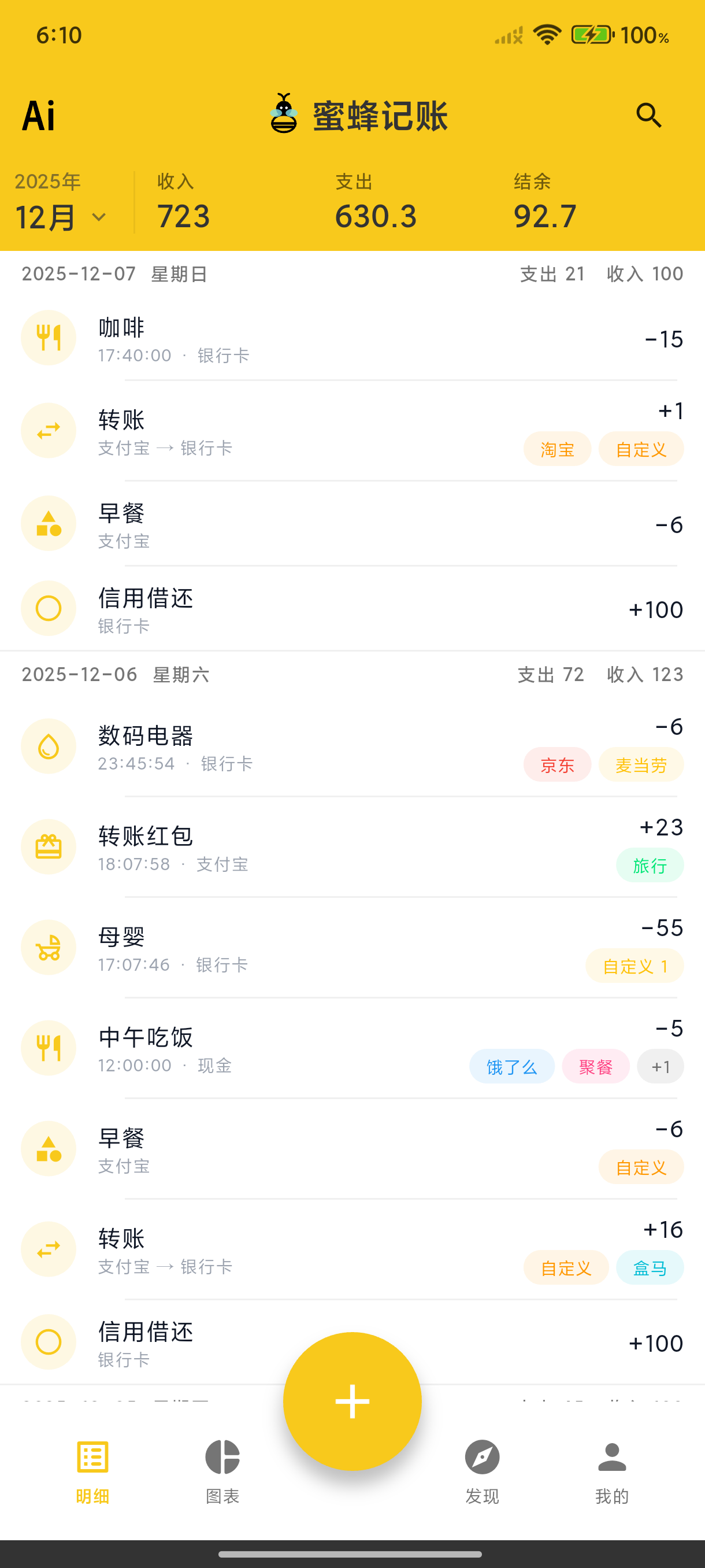
Task: Open search from the top bar
Action: 649,116
